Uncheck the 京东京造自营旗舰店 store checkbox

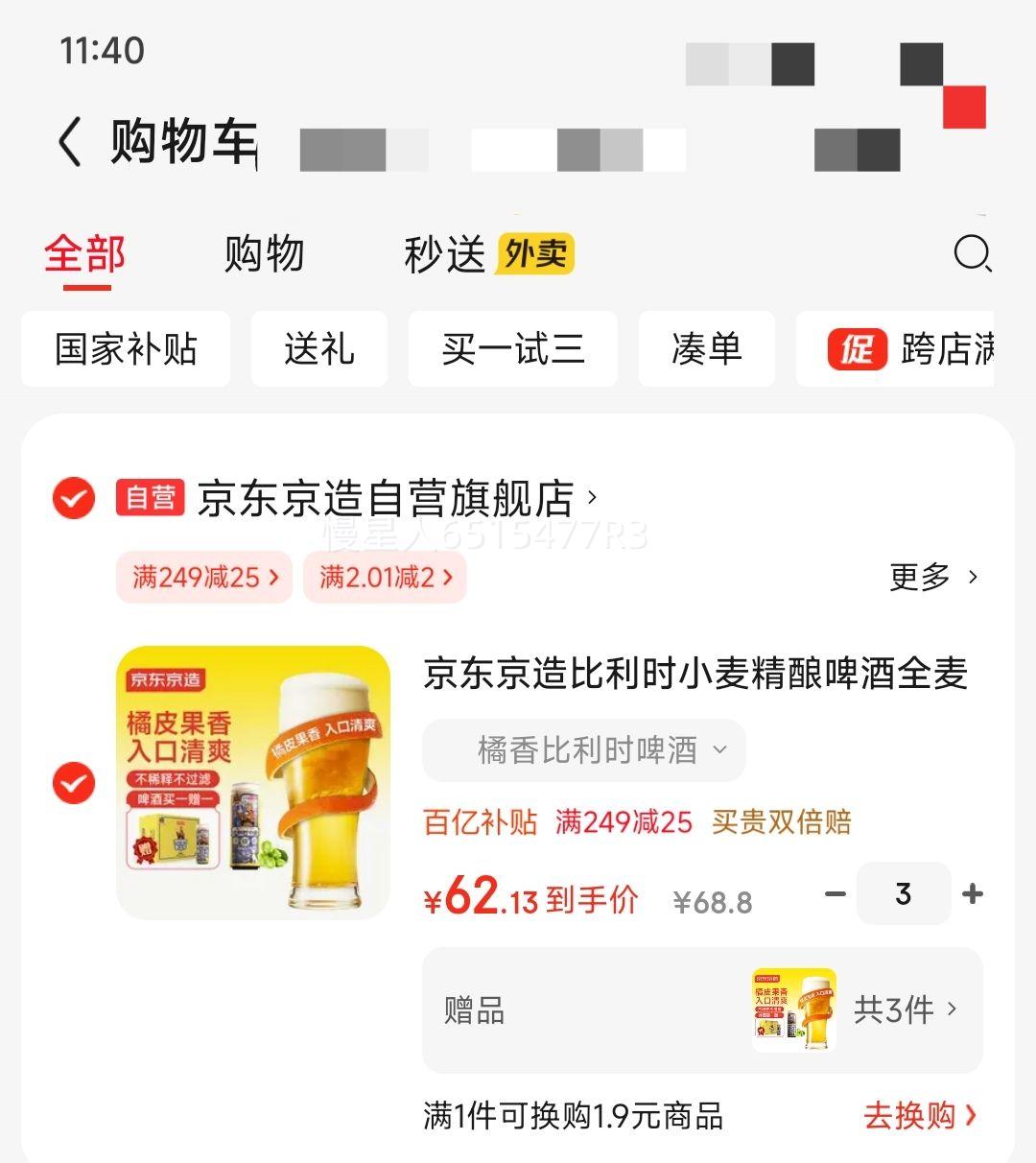pyautogui.click(x=74, y=498)
